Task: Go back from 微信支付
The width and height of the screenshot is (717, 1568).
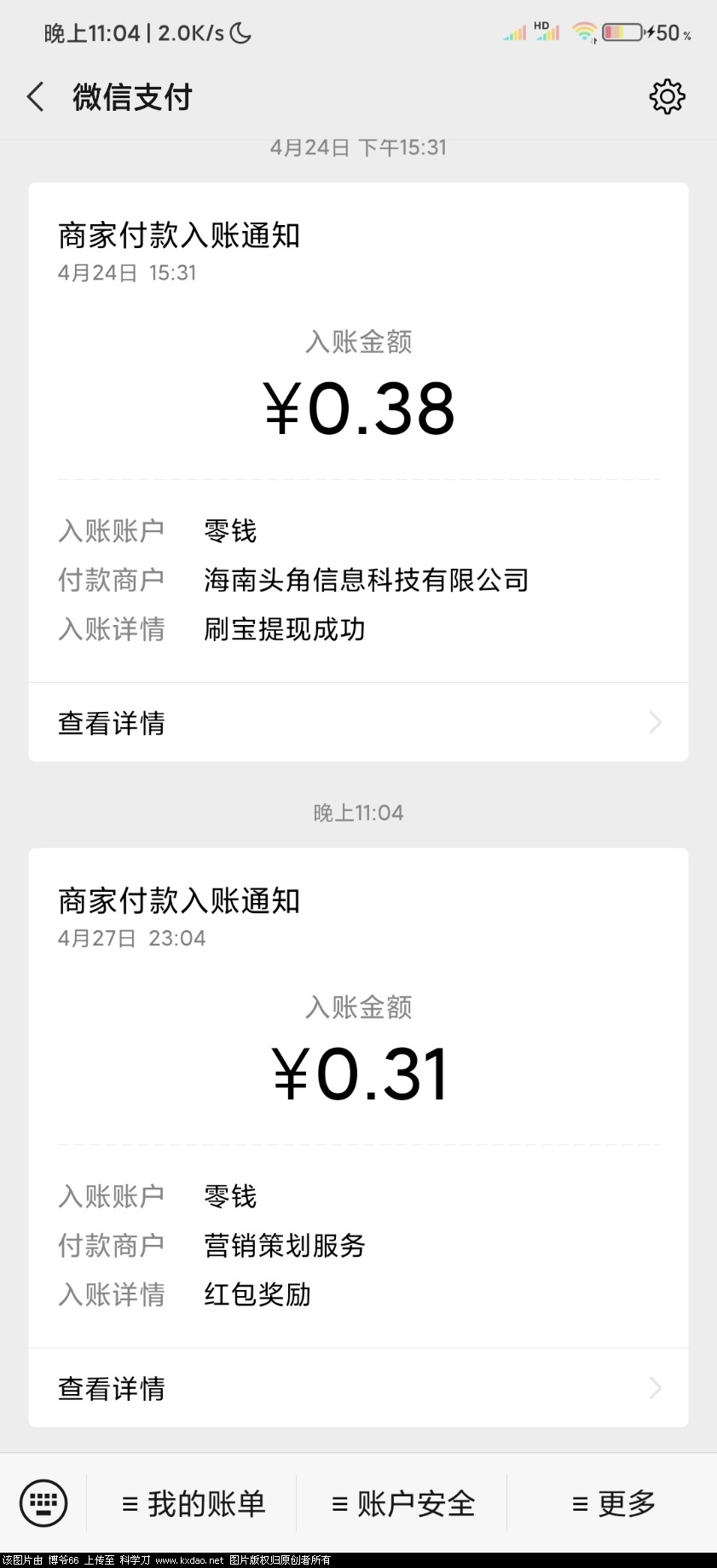Action: tap(36, 97)
